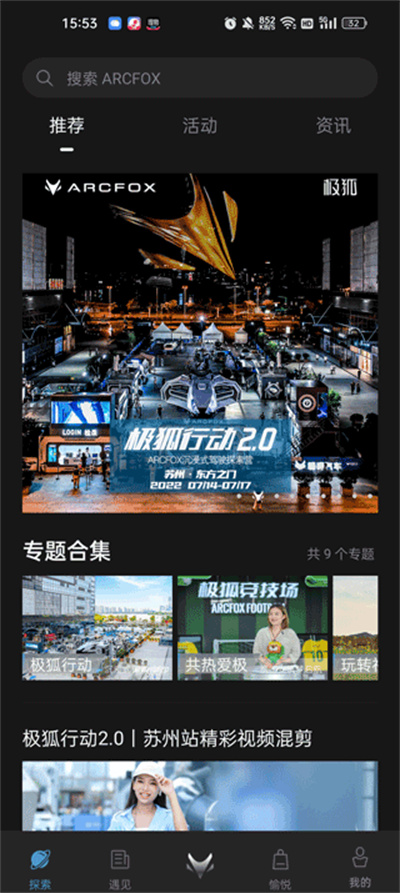Open the 极狐行动2.0 banner

200,343
